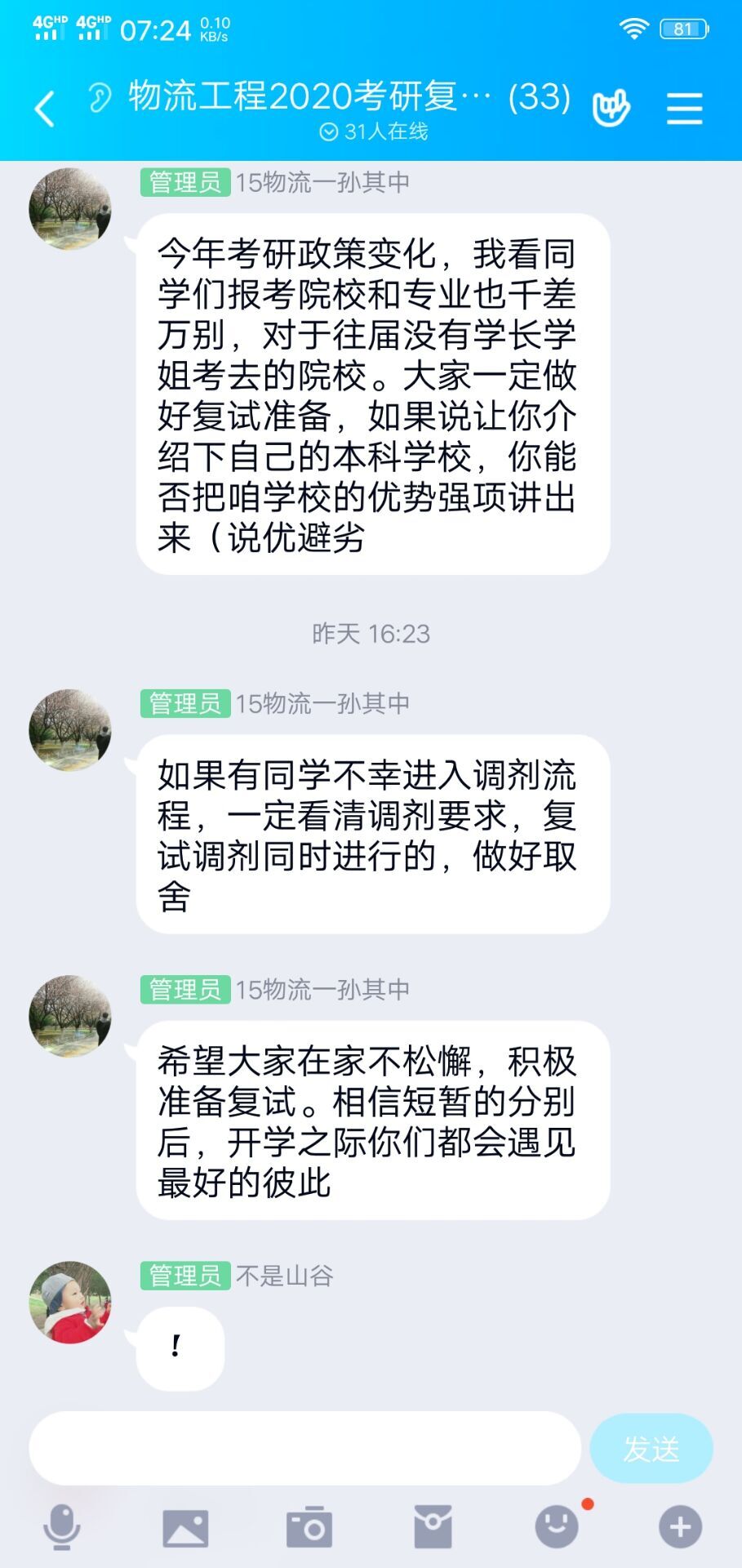Tap the message input field
The width and height of the screenshot is (742, 1568).
[x=304, y=1448]
